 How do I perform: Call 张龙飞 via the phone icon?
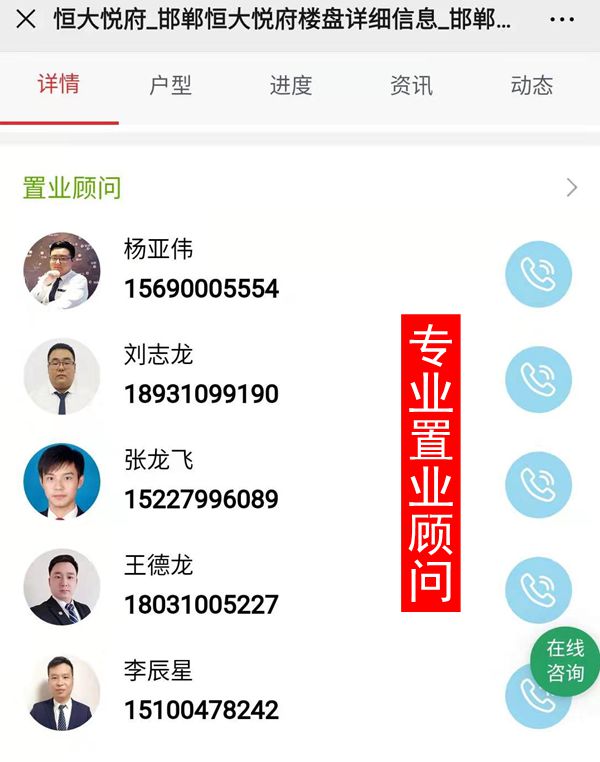pos(538,485)
